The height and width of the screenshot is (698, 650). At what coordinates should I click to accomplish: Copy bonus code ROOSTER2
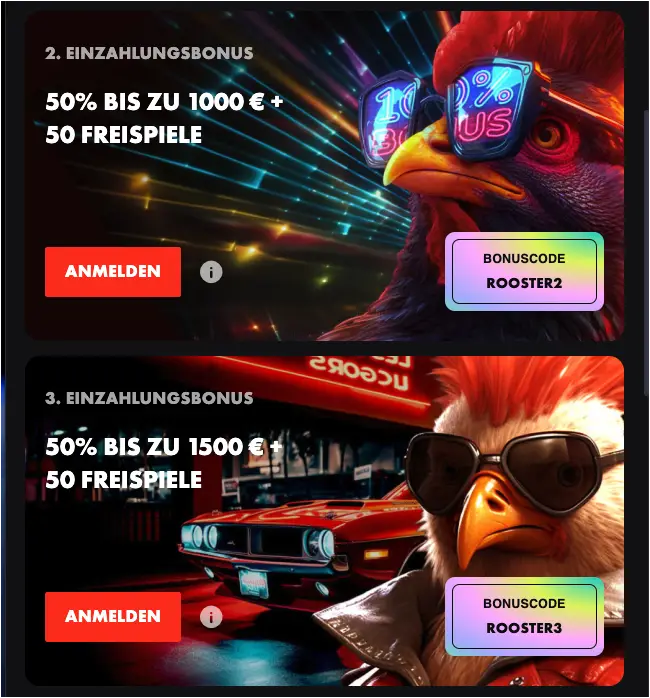click(524, 271)
